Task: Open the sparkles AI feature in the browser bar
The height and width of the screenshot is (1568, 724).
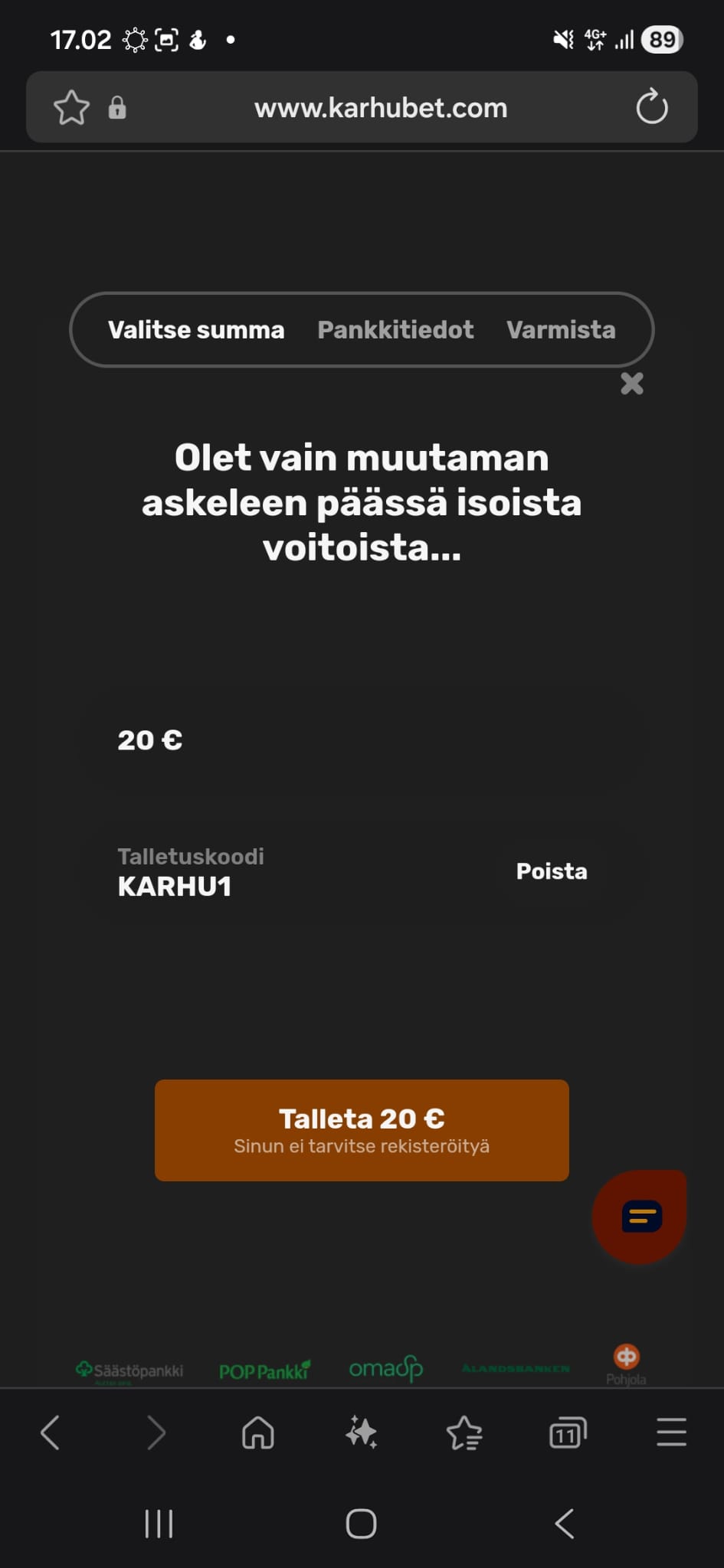Action: point(360,1432)
